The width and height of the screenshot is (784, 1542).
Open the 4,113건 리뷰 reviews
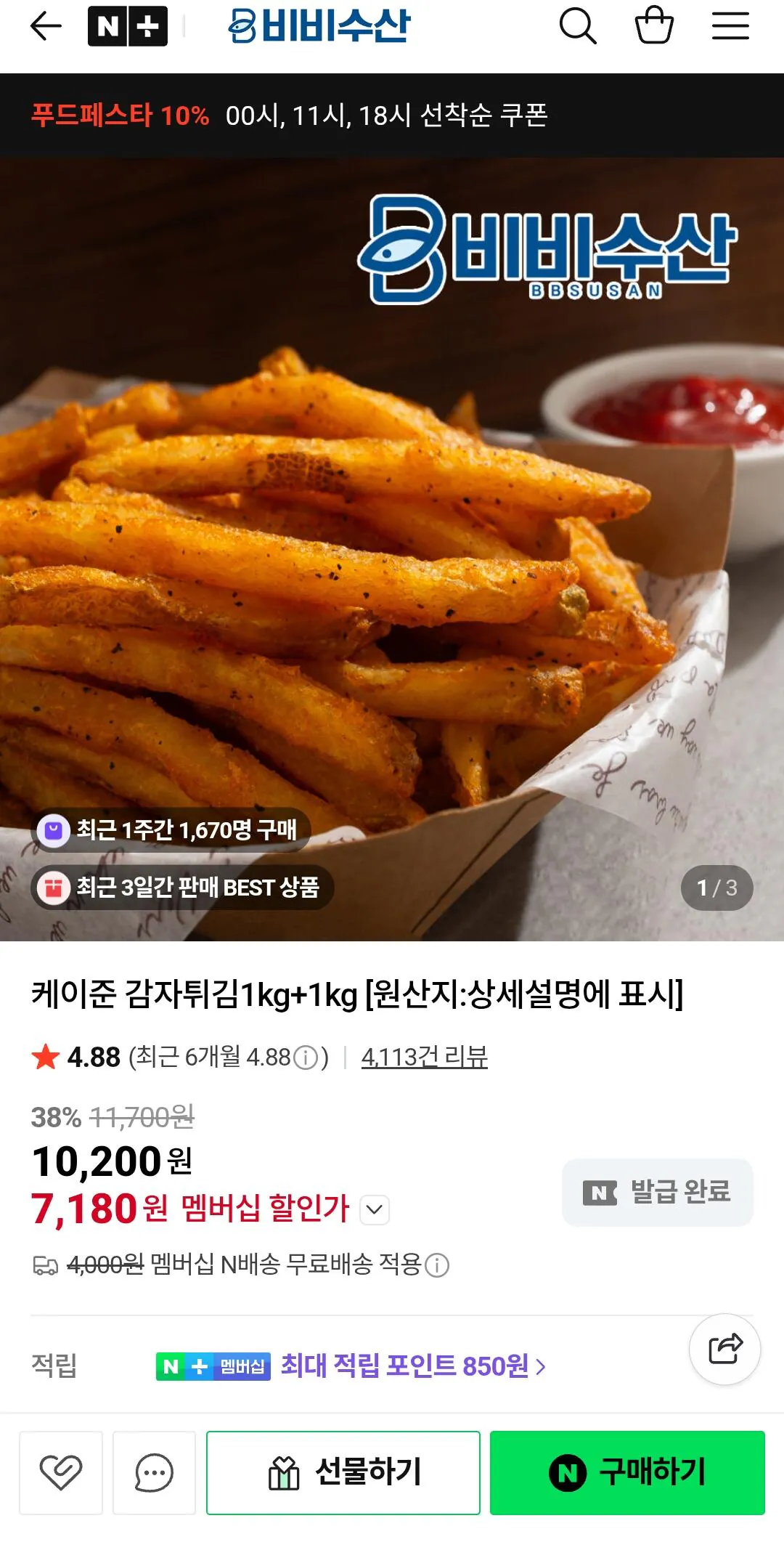click(425, 1057)
